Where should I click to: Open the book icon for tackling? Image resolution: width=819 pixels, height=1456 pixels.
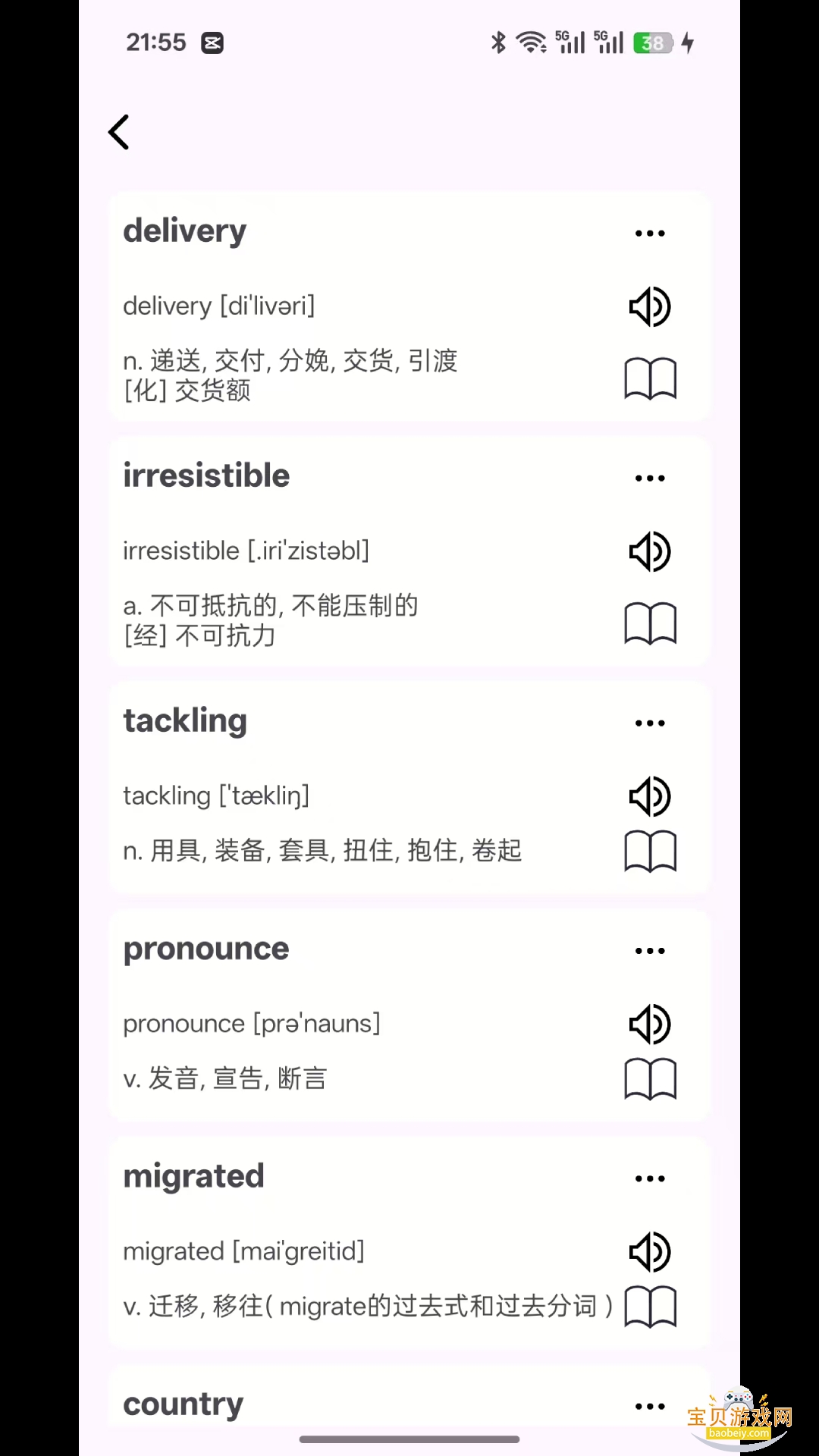(650, 852)
